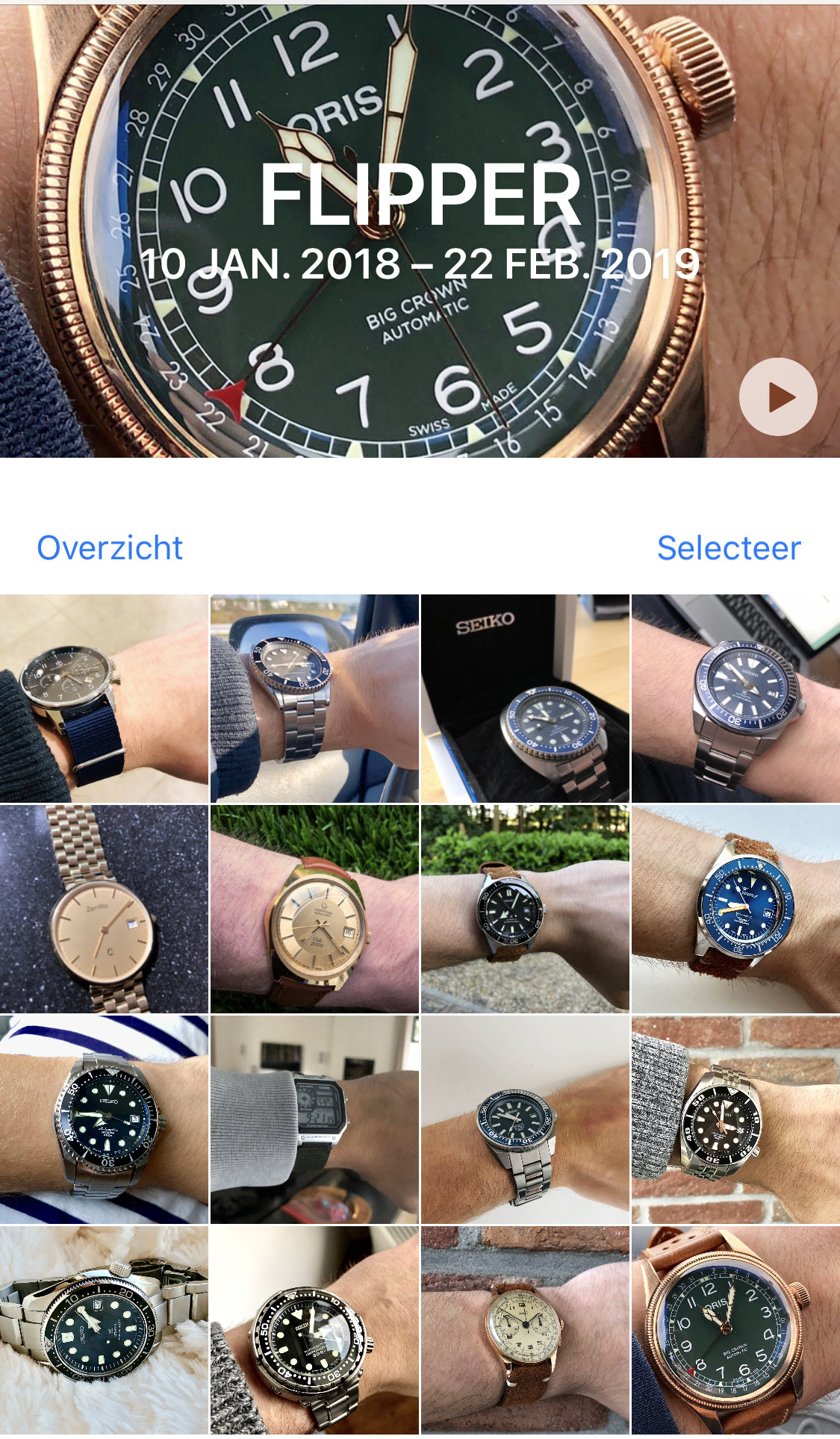Open photo of watch against brick wall with grey sleeve
The image size is (840, 1439).
tap(735, 1119)
